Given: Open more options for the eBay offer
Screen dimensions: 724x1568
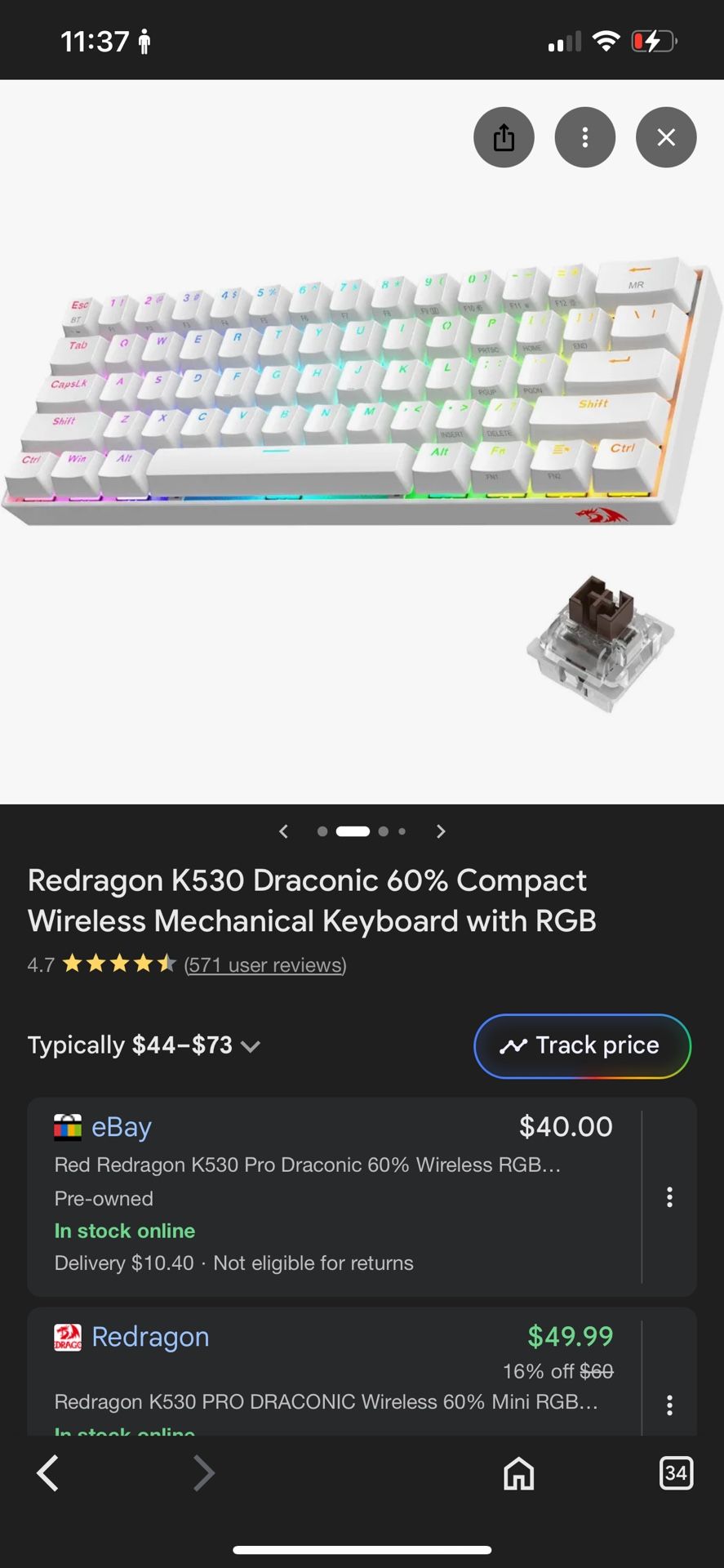Looking at the screenshot, I should pyautogui.click(x=669, y=1196).
